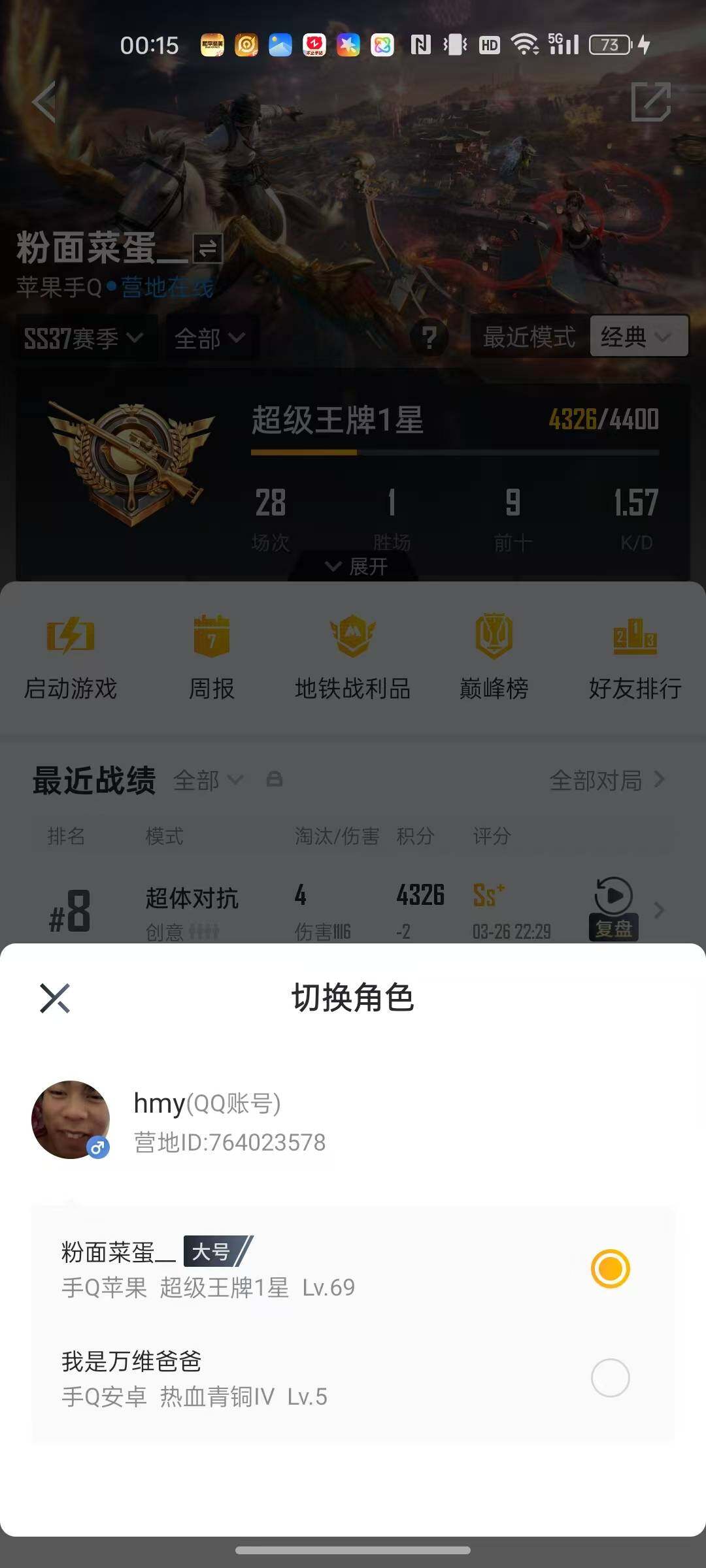The image size is (706, 1568).
Task: Select the 粉面菜蛋__ account radio button
Action: (x=610, y=1267)
